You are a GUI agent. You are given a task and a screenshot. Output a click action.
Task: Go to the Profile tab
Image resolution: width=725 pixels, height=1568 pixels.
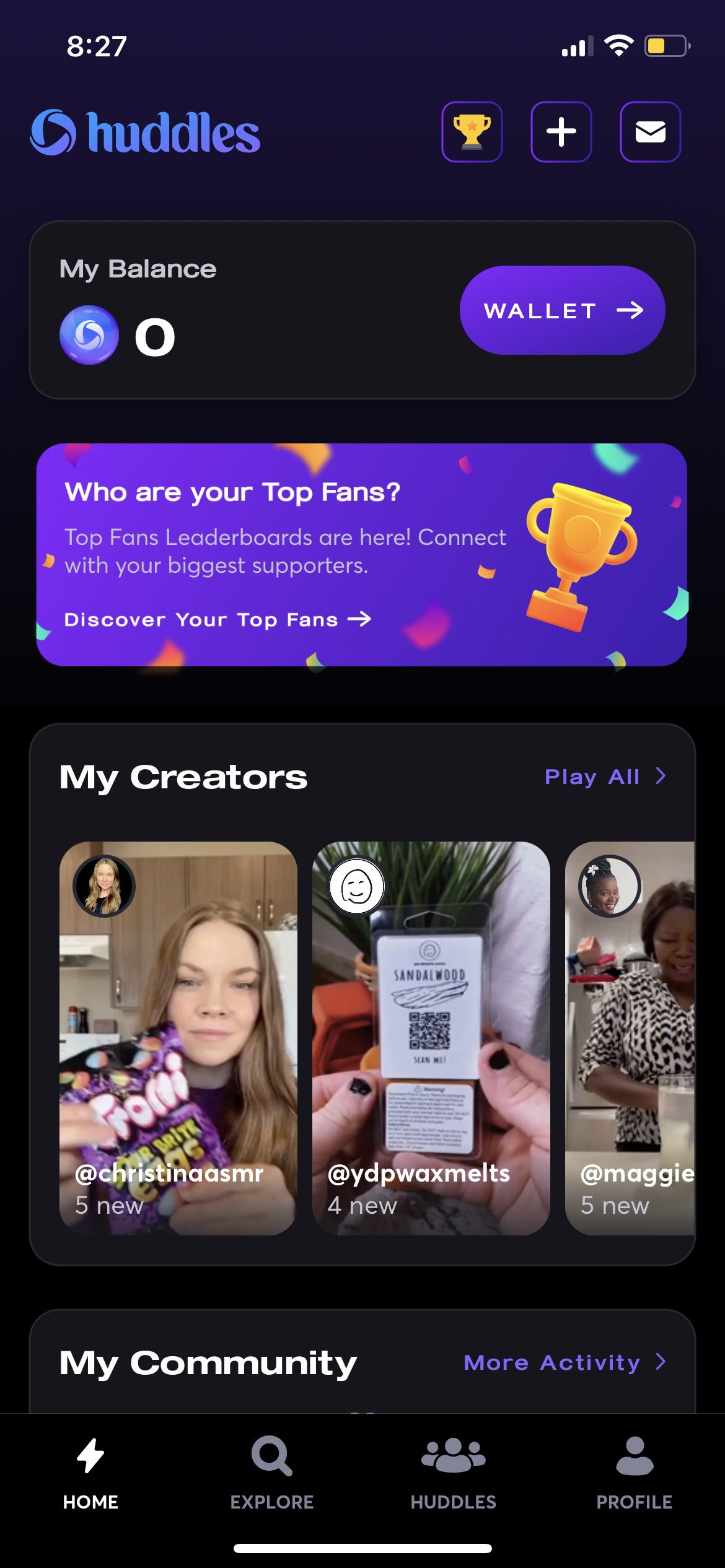(x=635, y=1473)
